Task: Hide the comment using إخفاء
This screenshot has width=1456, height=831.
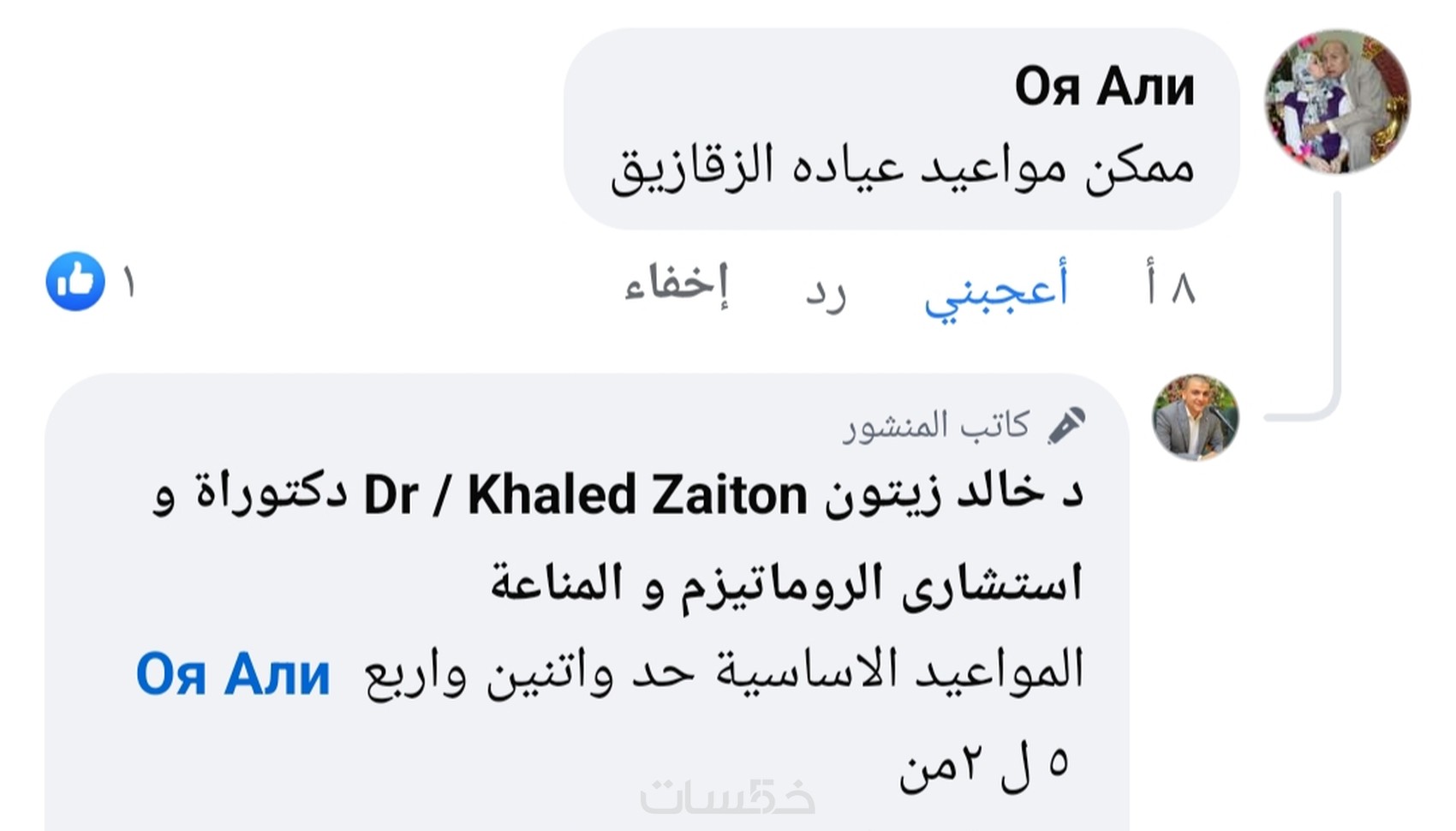Action: click(x=677, y=284)
